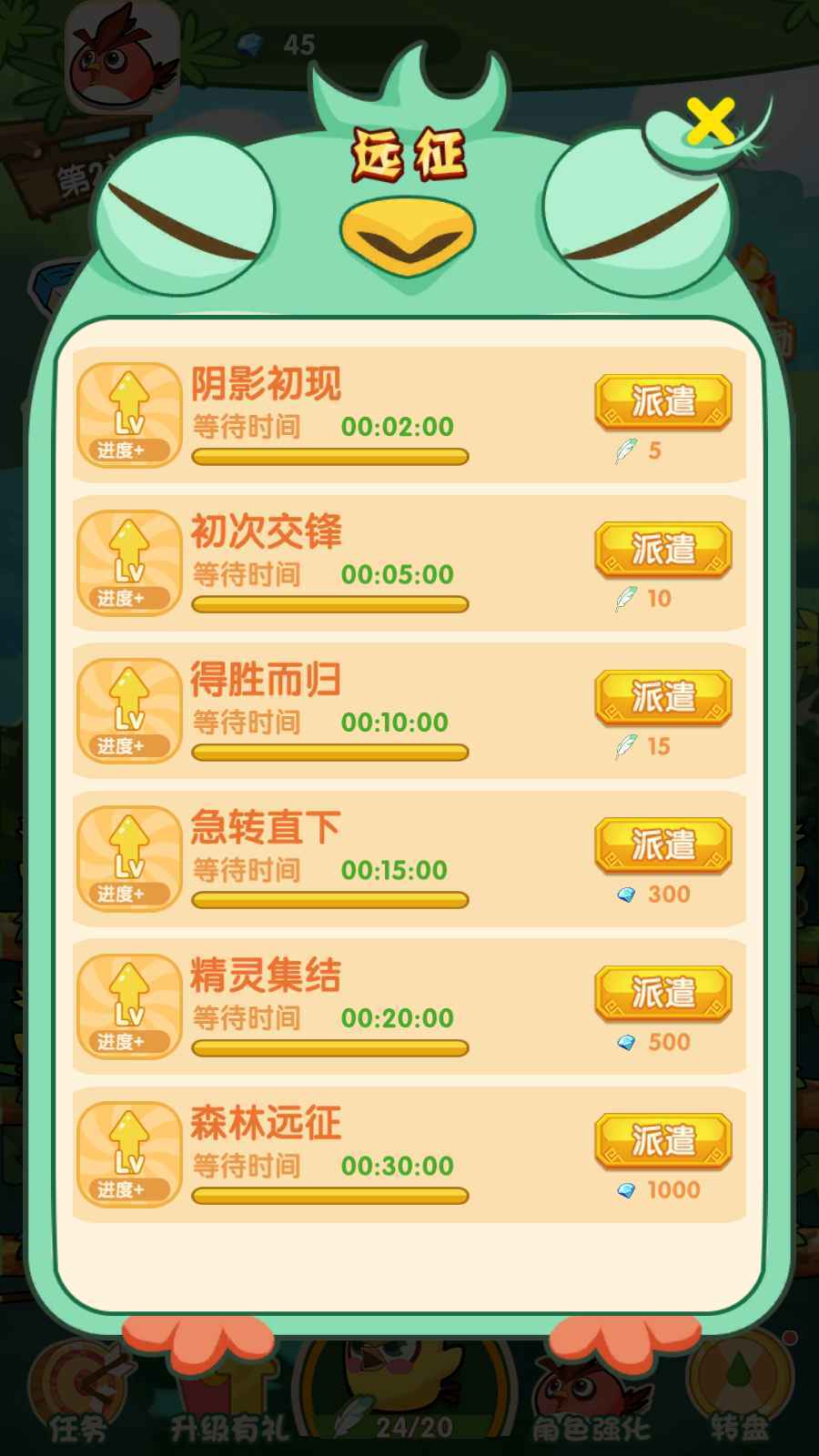Dispatch the 得胜而归 expedition
Image resolution: width=819 pixels, height=1456 pixels.
coord(662,699)
